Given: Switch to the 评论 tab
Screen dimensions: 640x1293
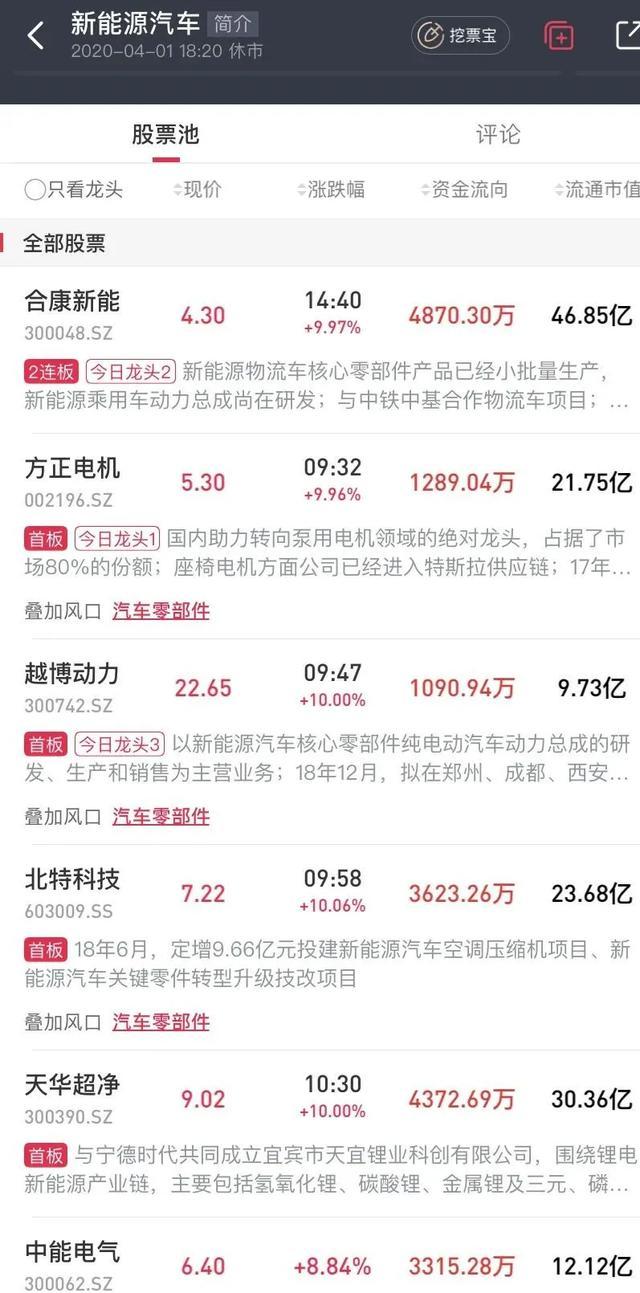Looking at the screenshot, I should coord(497,135).
